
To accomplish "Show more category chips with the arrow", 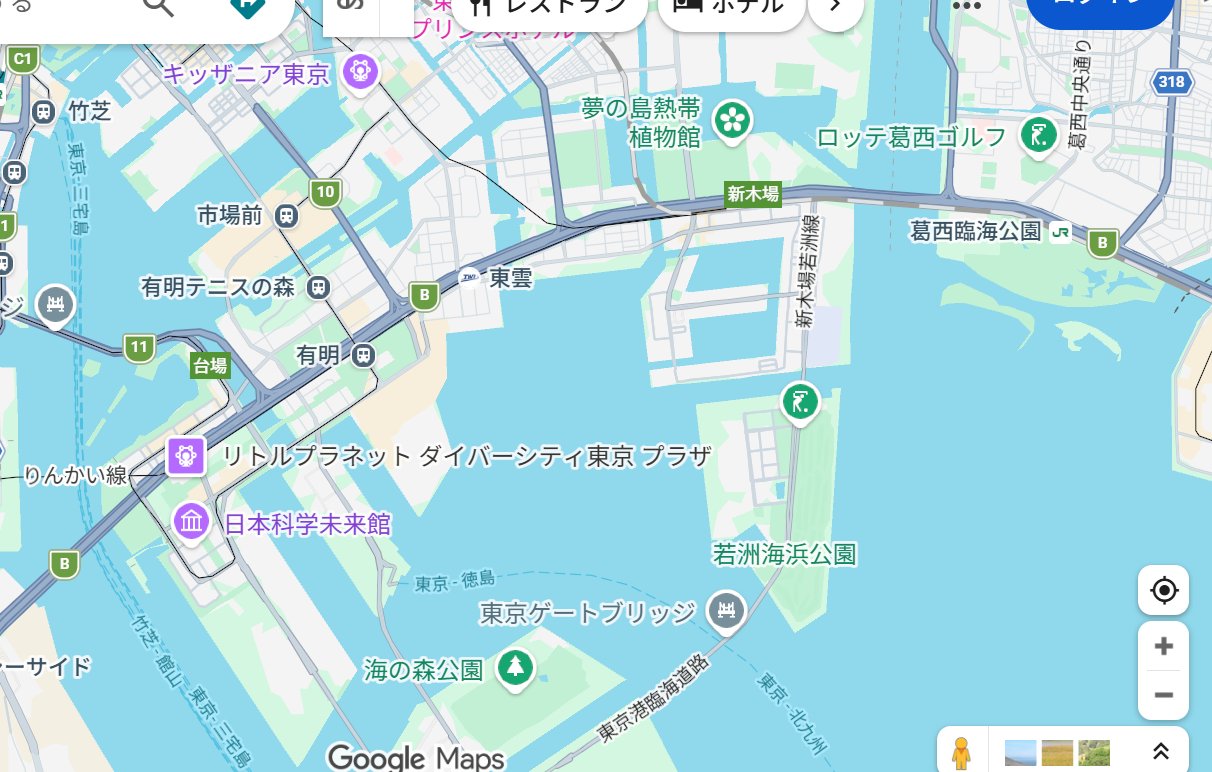I will tap(835, 8).
